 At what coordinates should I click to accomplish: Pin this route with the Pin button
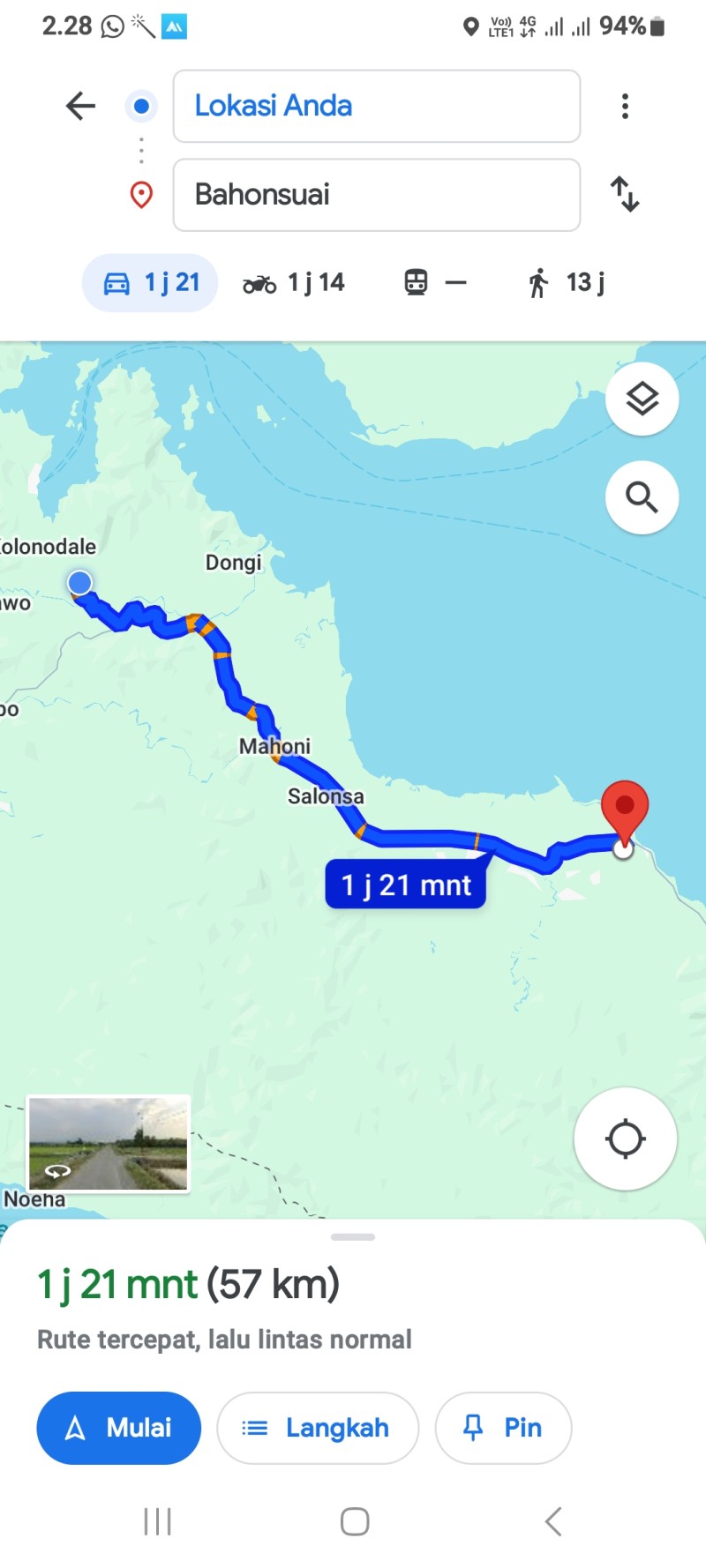(503, 1428)
